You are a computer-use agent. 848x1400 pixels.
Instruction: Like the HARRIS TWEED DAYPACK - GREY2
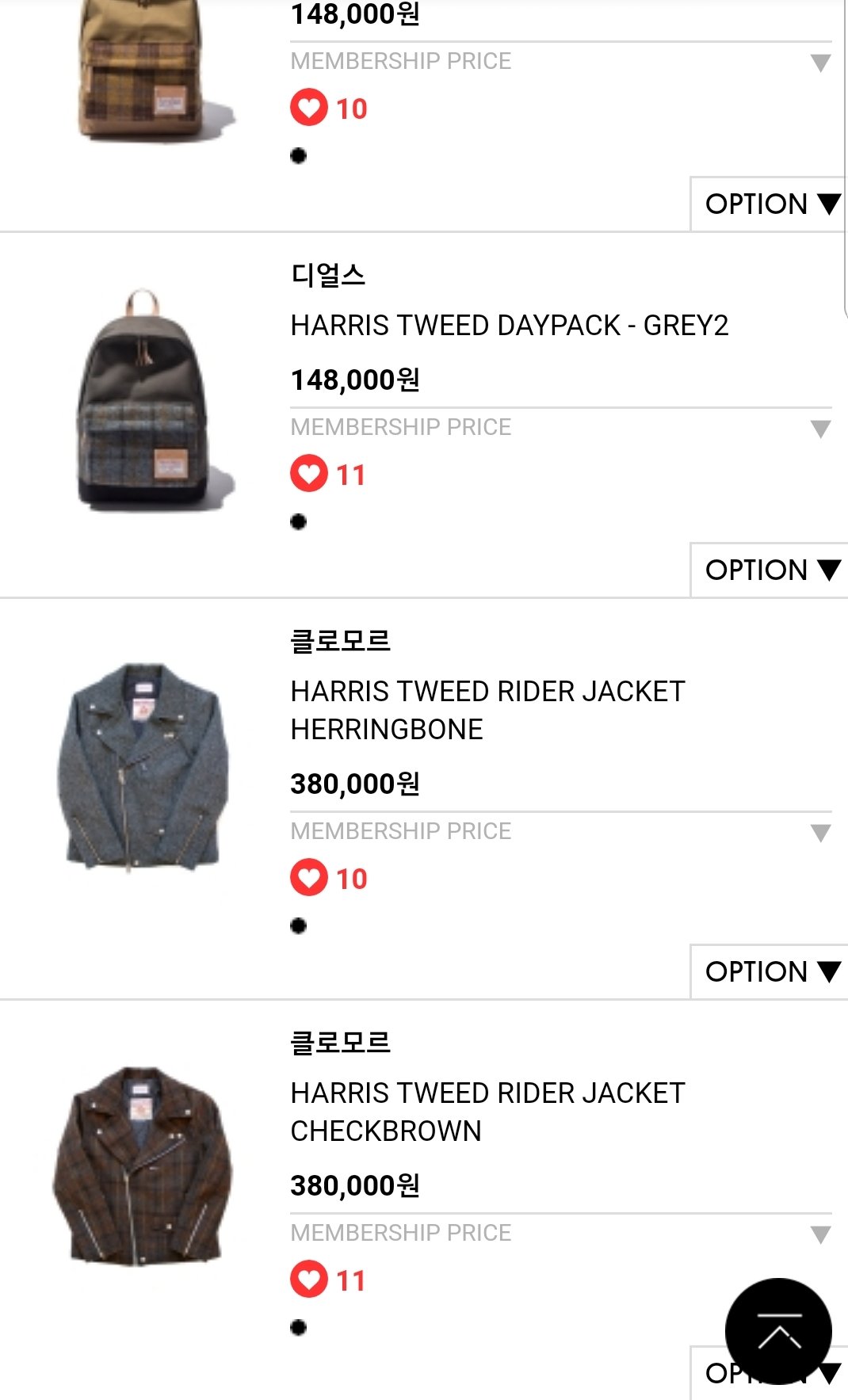tap(309, 474)
